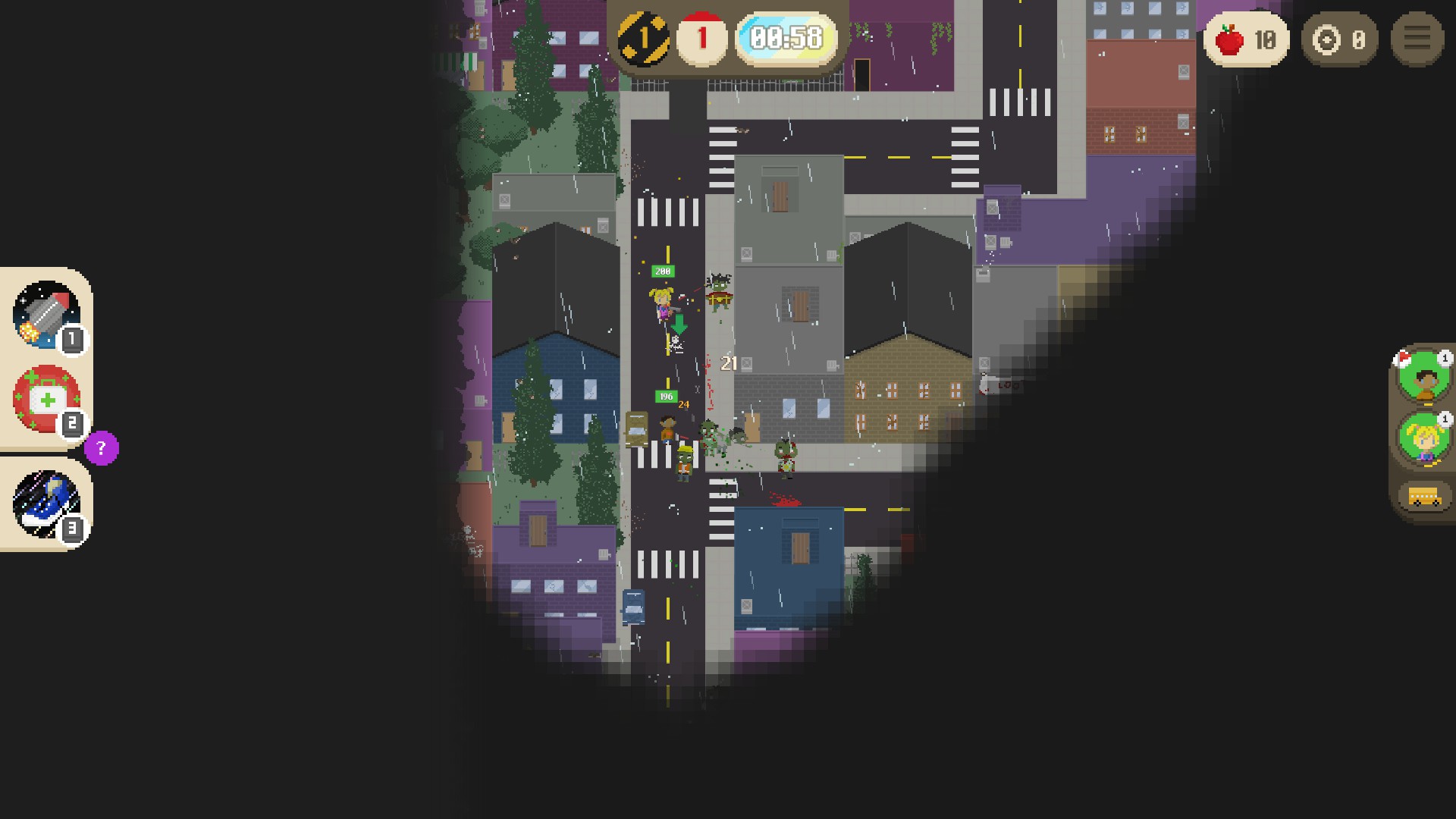This screenshot has width=1456, height=819.
Task: Select the blonde girl portrait
Action: point(1423,438)
